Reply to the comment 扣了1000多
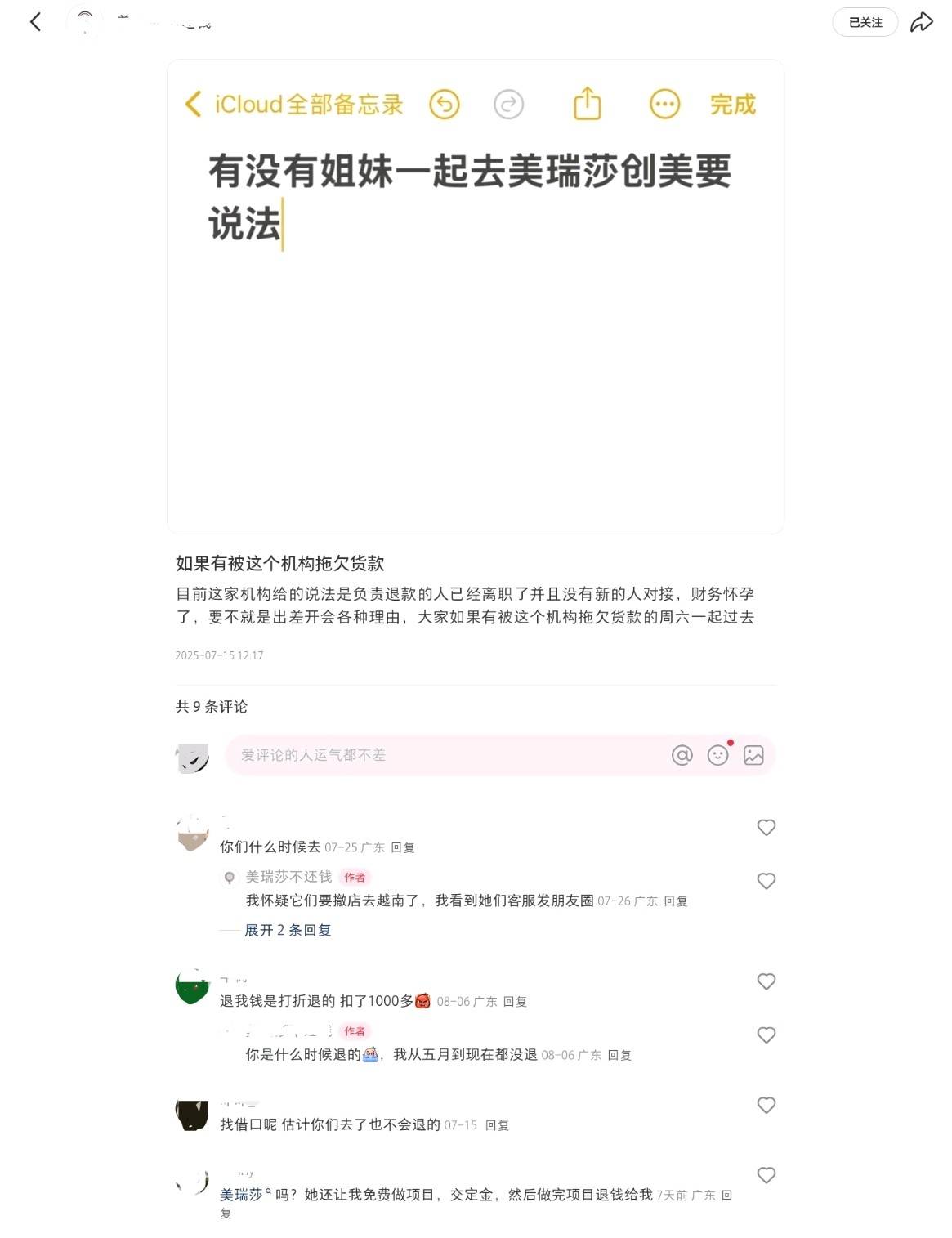952x1238 pixels. (514, 1001)
